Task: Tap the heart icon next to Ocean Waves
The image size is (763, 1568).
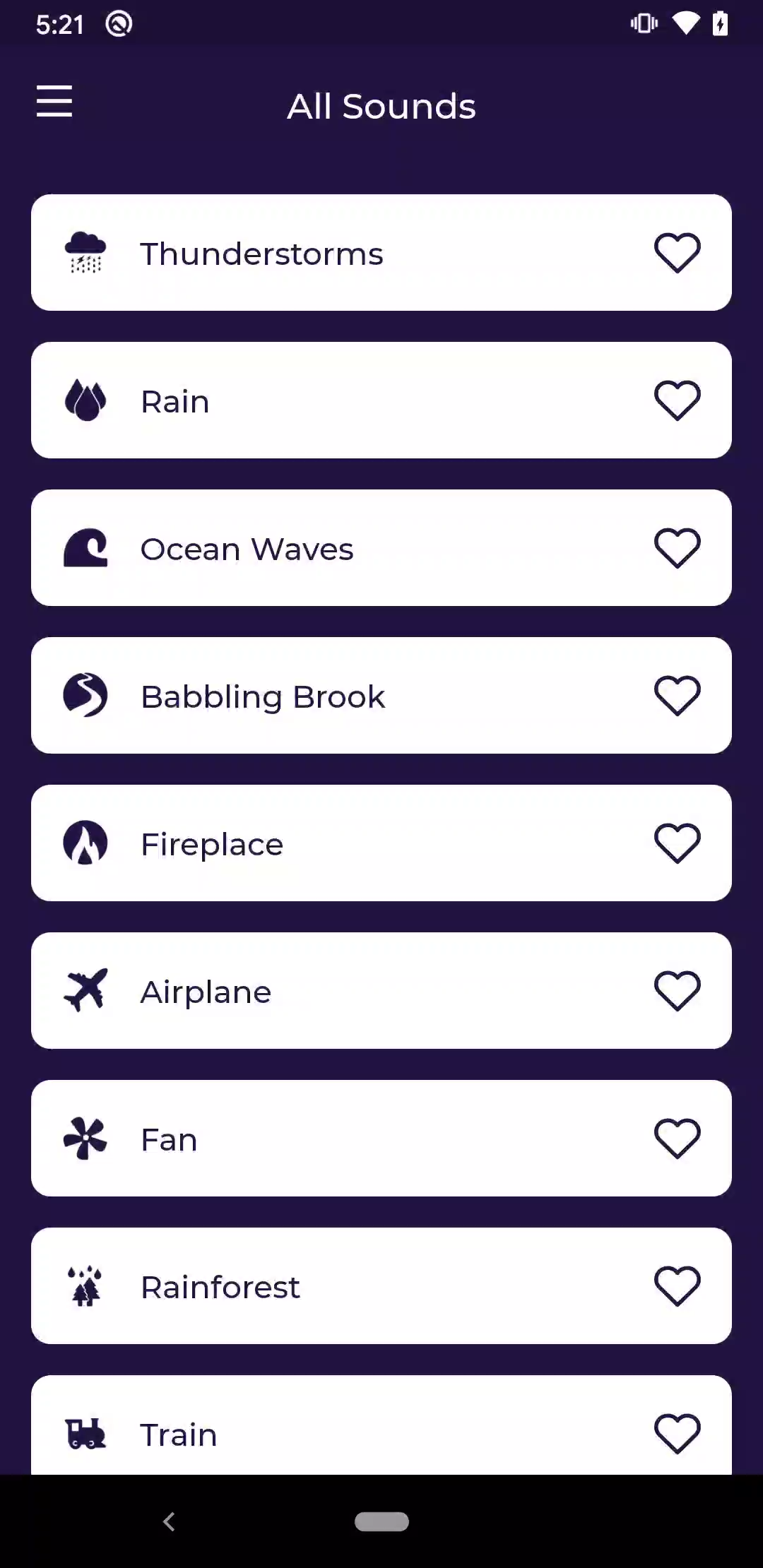Action: click(677, 548)
